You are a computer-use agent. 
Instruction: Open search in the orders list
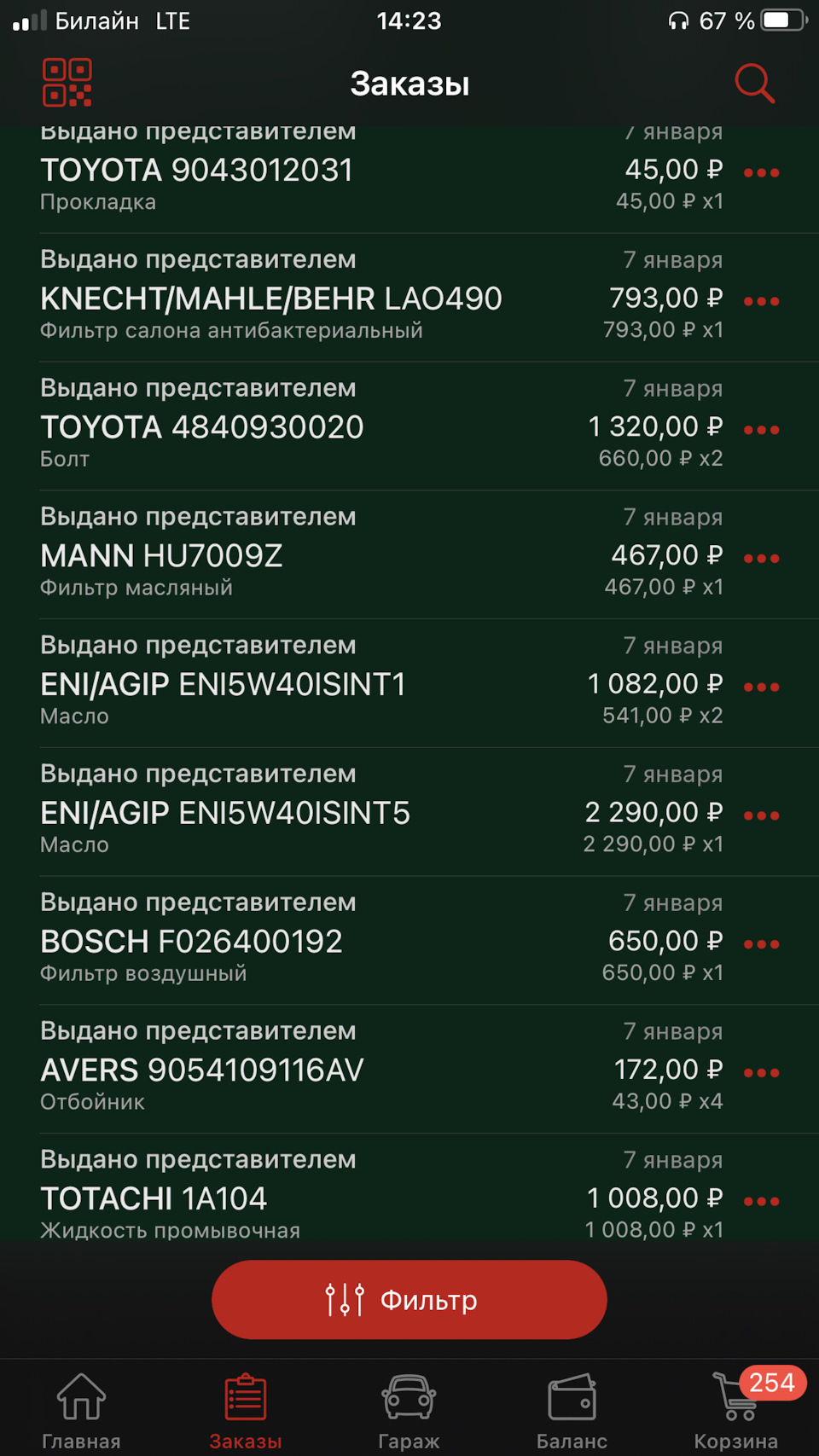754,84
